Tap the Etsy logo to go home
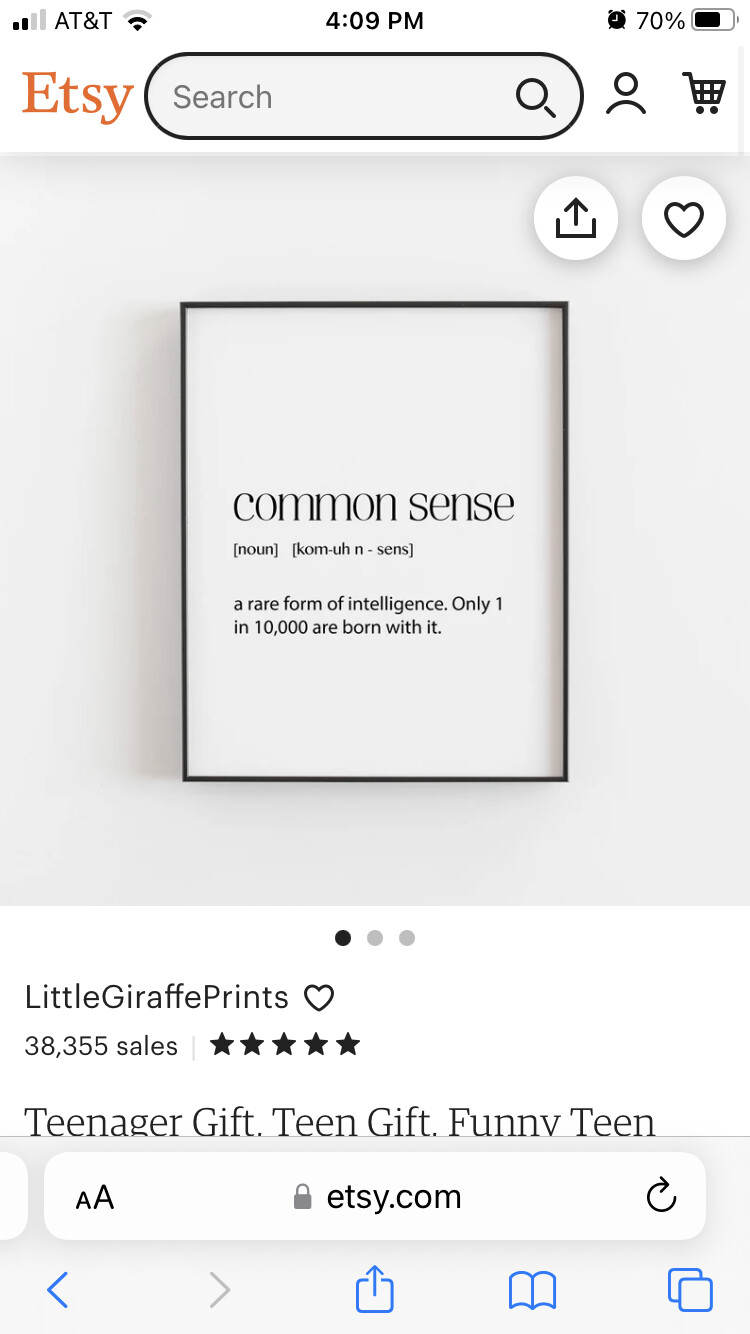 coord(78,97)
